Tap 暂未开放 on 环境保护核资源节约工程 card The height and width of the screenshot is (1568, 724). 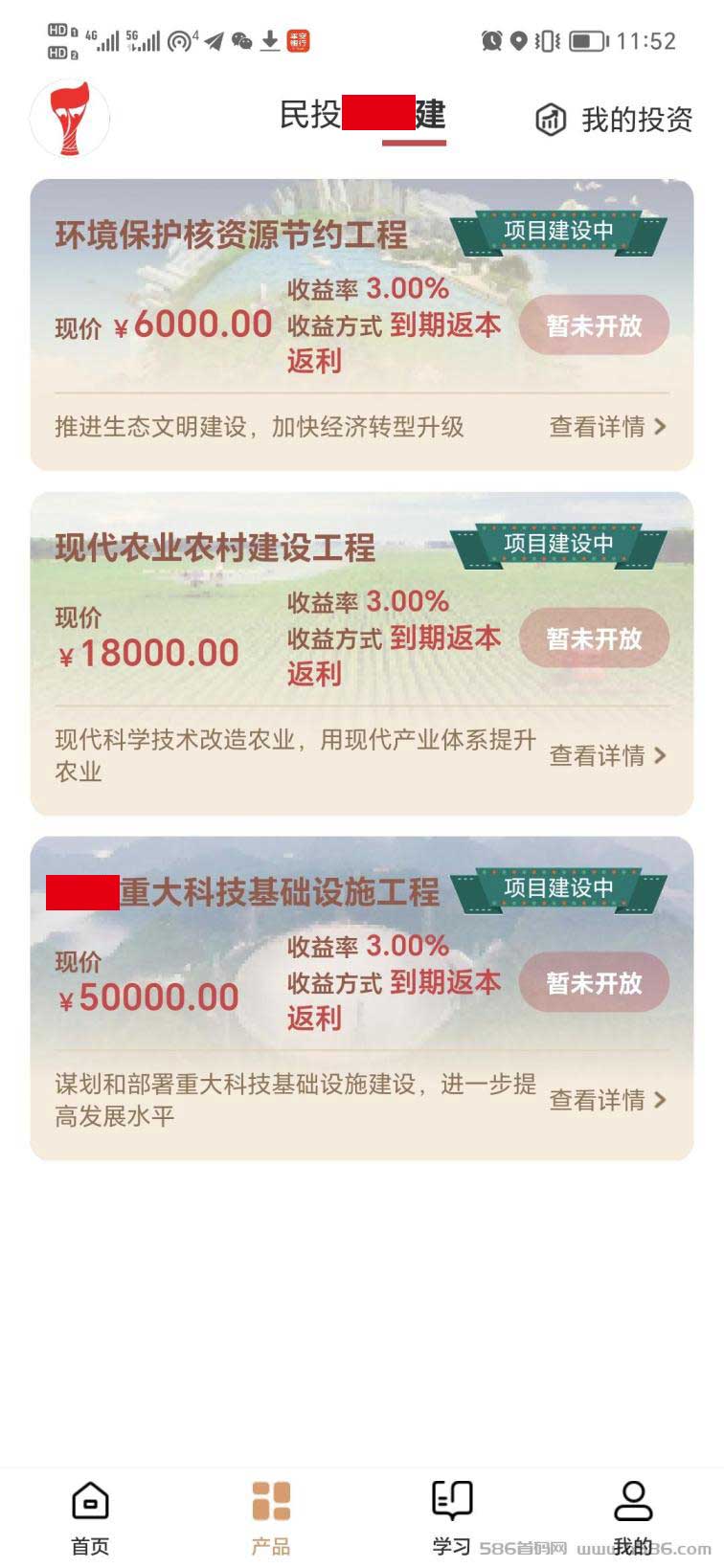click(x=594, y=325)
